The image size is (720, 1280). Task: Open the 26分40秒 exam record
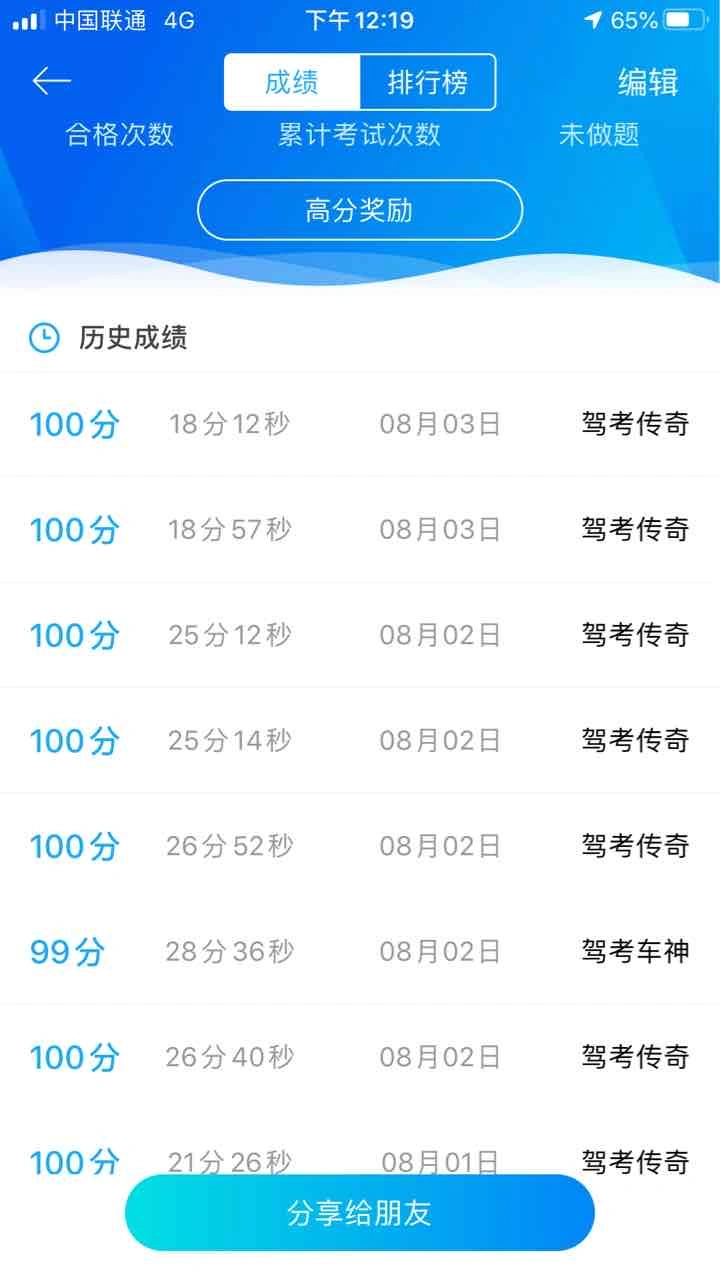360,1057
